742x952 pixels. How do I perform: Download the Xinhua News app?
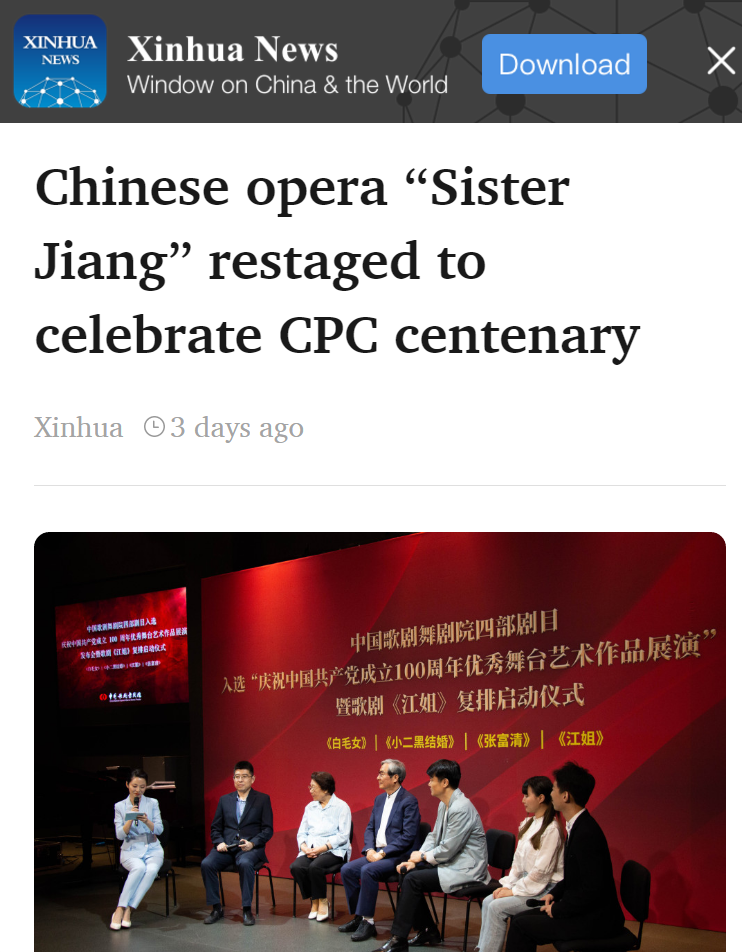coord(564,64)
